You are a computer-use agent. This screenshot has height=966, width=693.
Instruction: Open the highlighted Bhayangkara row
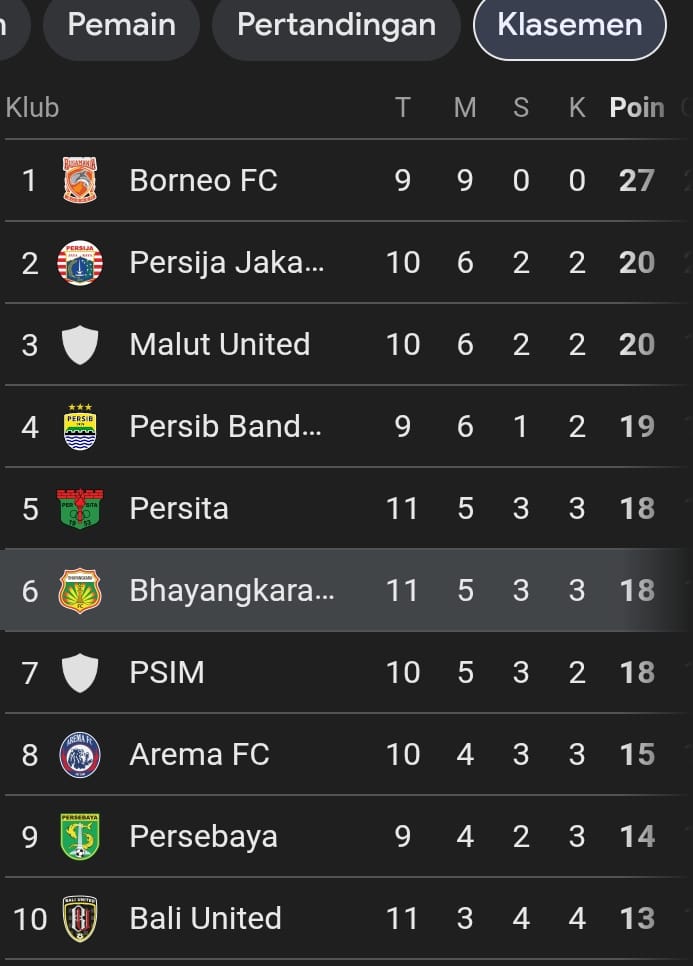232,591
